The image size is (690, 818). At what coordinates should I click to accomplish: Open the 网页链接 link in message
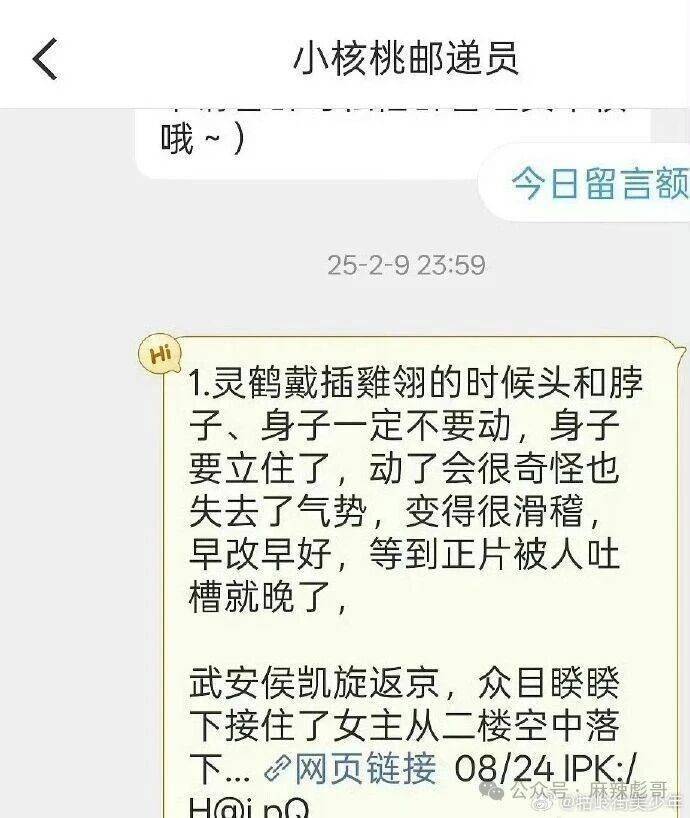(x=350, y=768)
